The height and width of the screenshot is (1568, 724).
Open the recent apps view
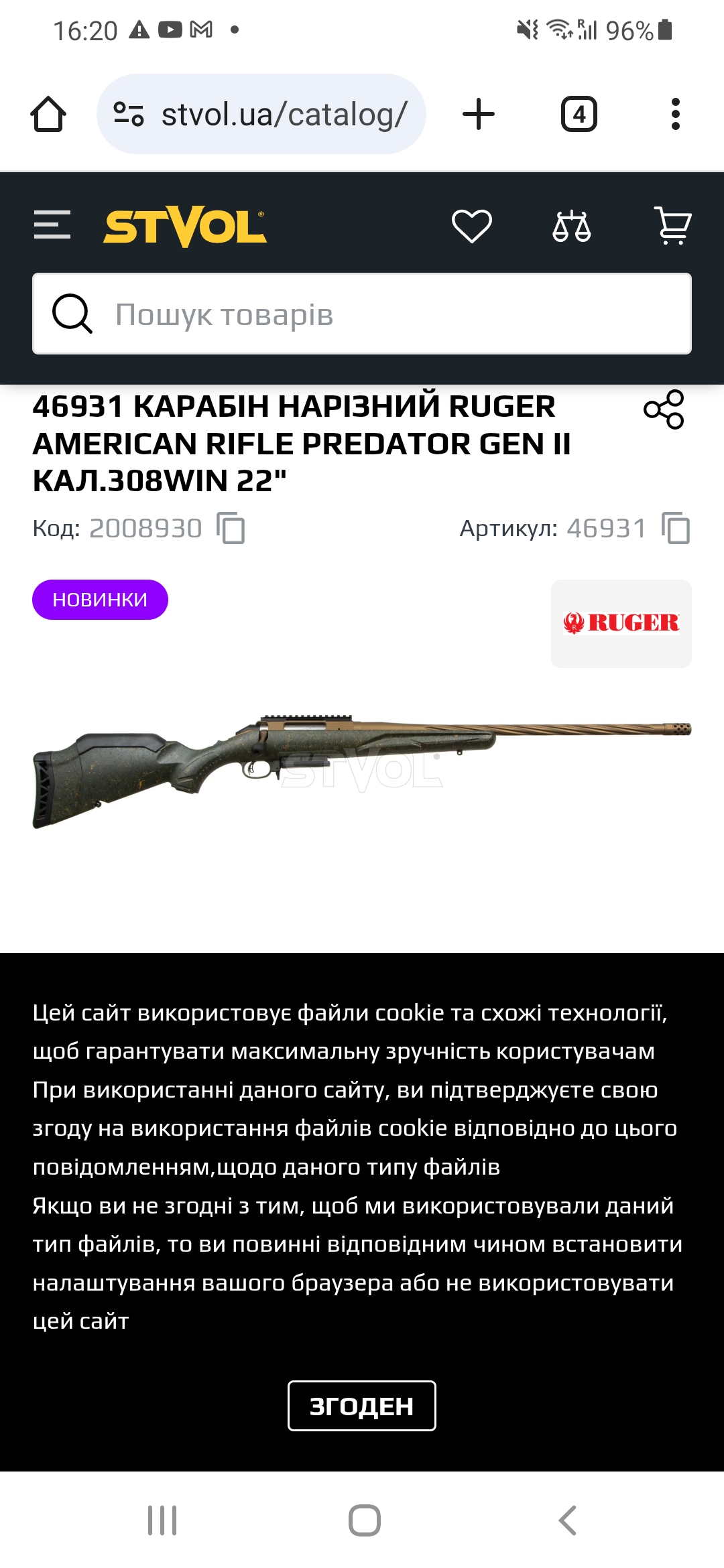(x=162, y=1520)
